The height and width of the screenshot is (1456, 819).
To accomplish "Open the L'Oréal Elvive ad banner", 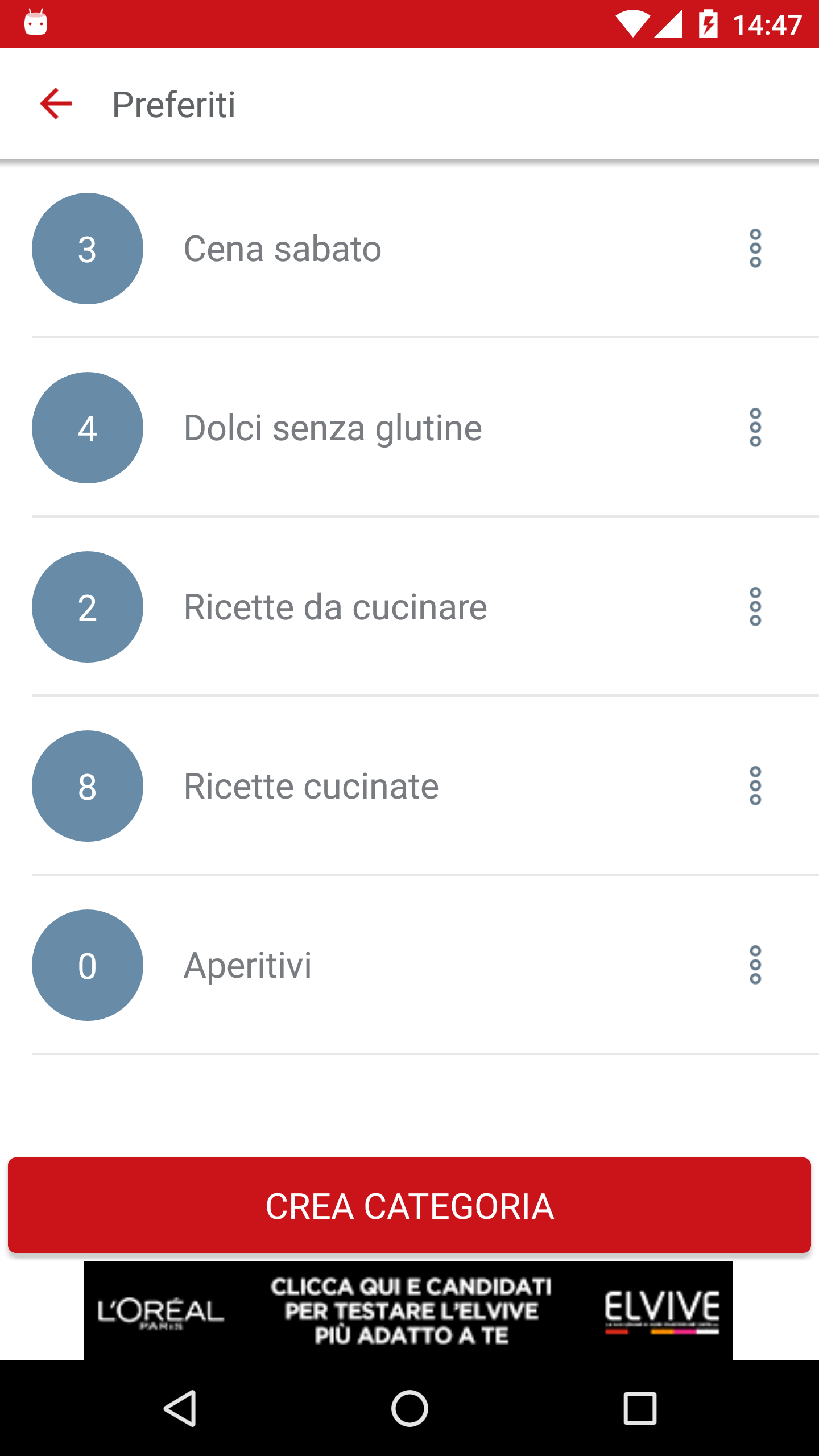I will point(408,1310).
